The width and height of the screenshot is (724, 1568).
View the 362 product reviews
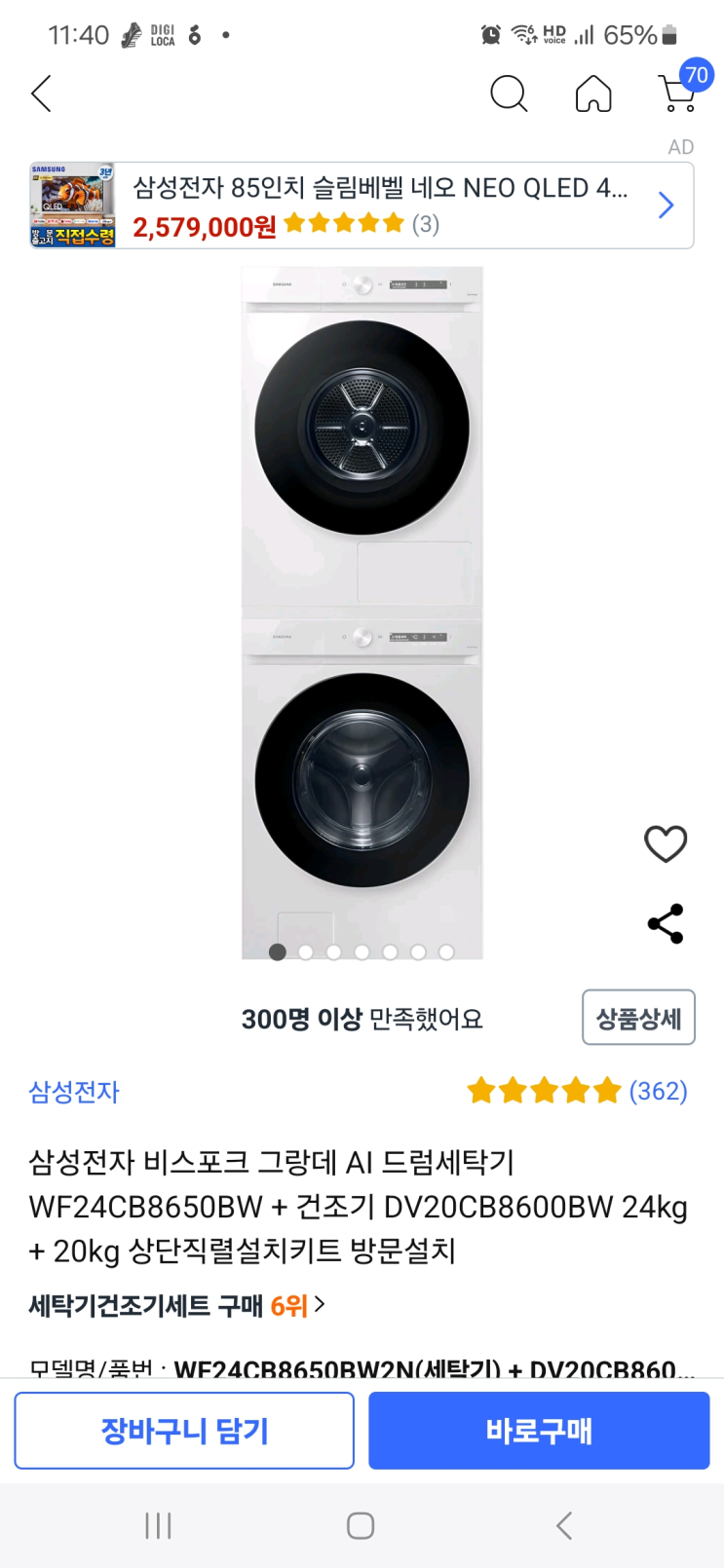(577, 1091)
